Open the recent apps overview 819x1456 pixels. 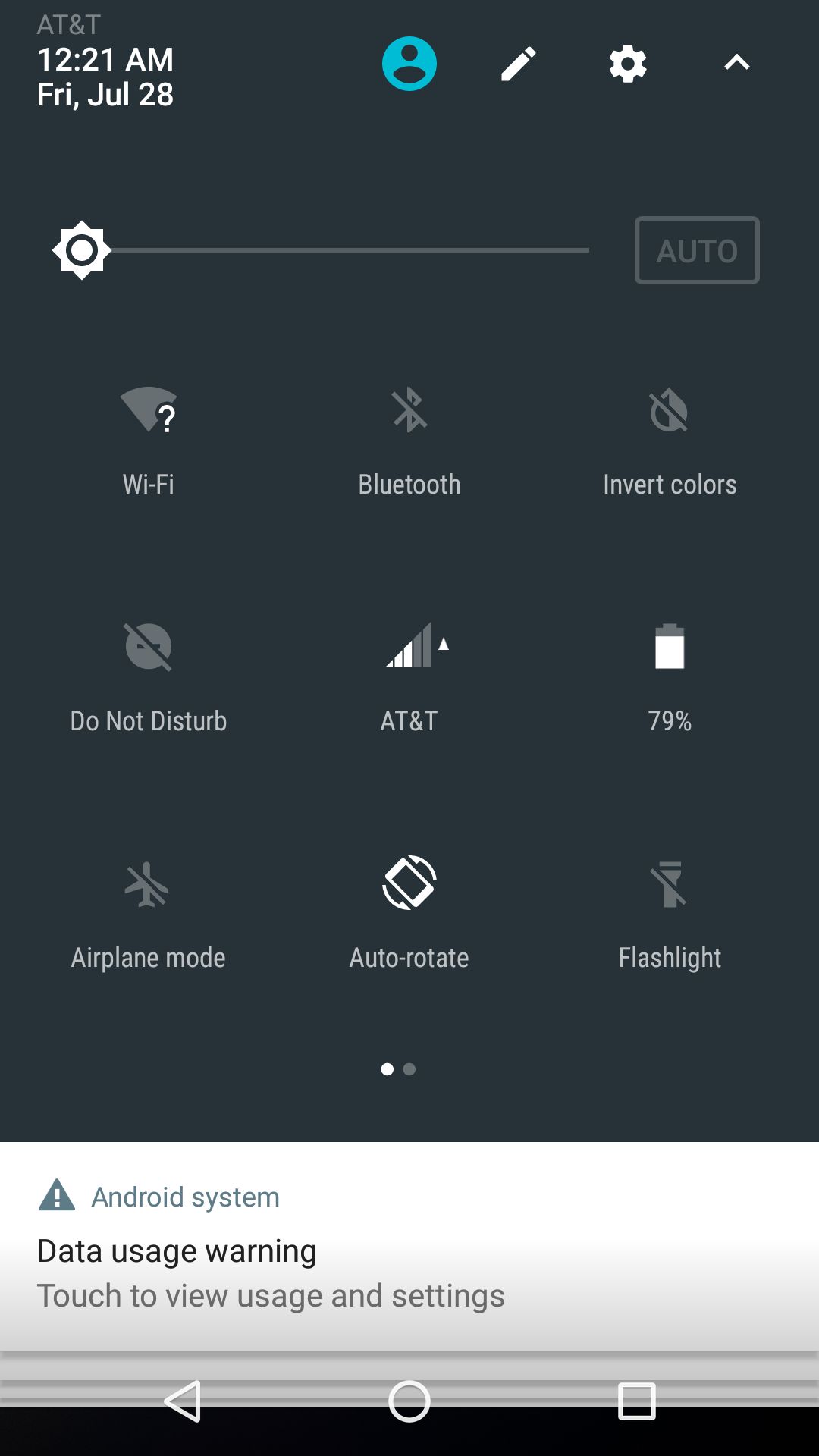636,1401
